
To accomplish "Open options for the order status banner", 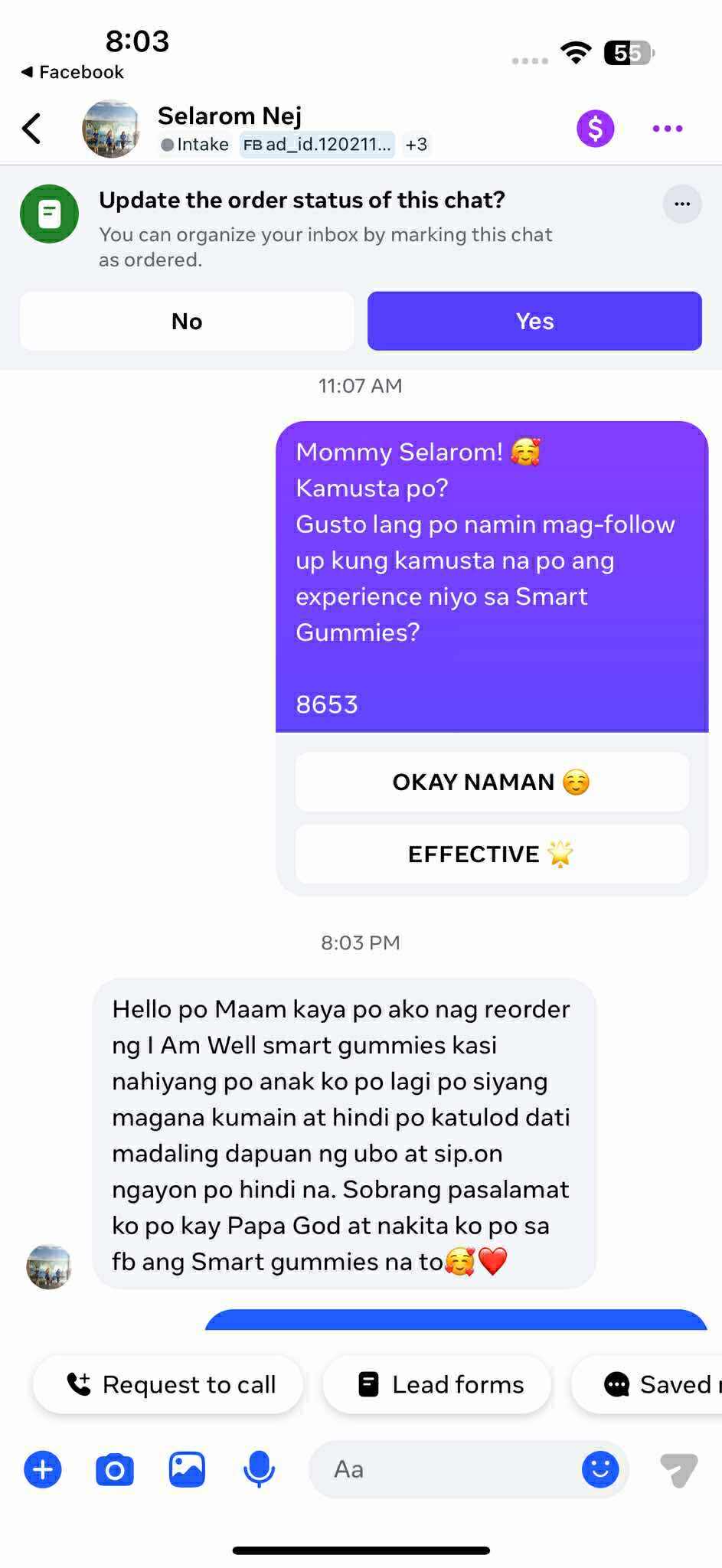I will (x=681, y=204).
